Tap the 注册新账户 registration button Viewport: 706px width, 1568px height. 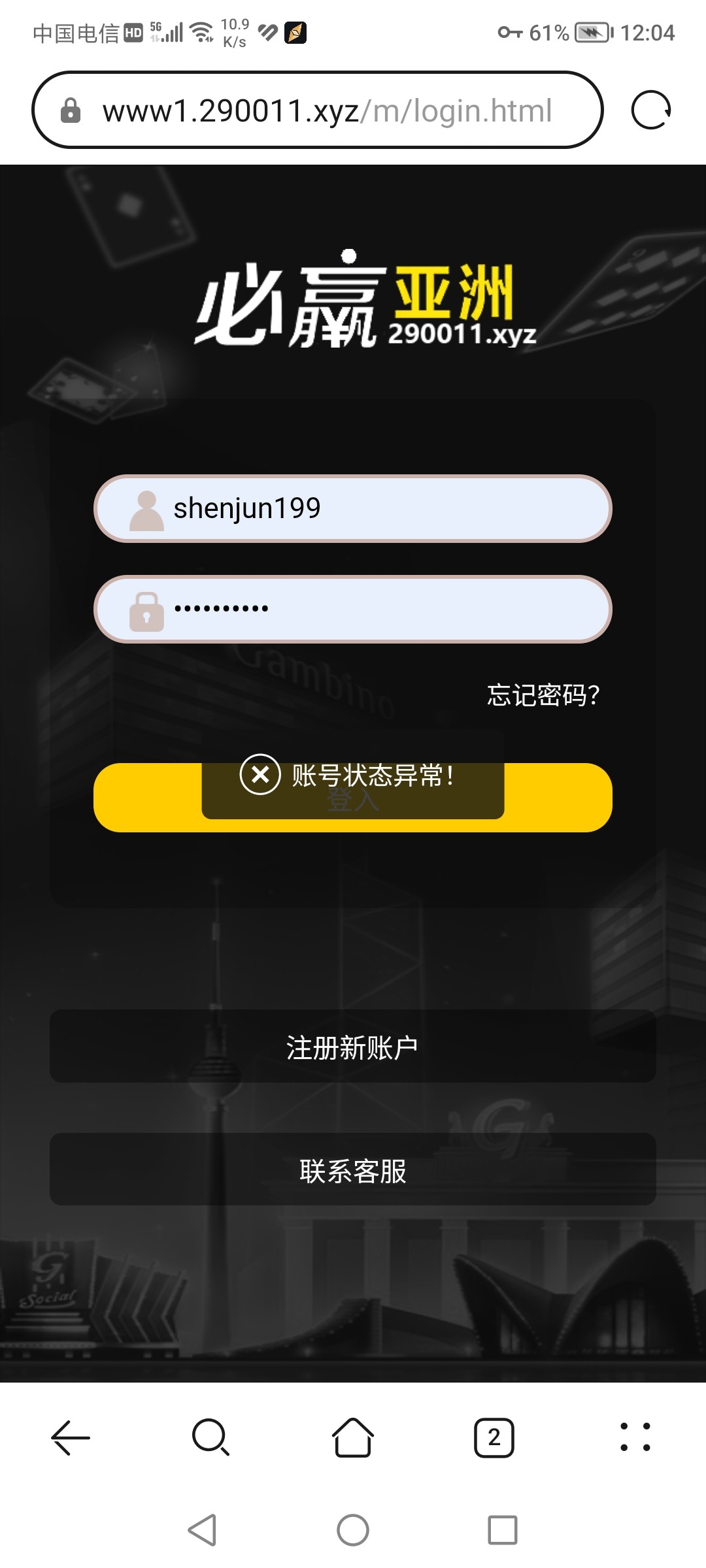tap(353, 1047)
